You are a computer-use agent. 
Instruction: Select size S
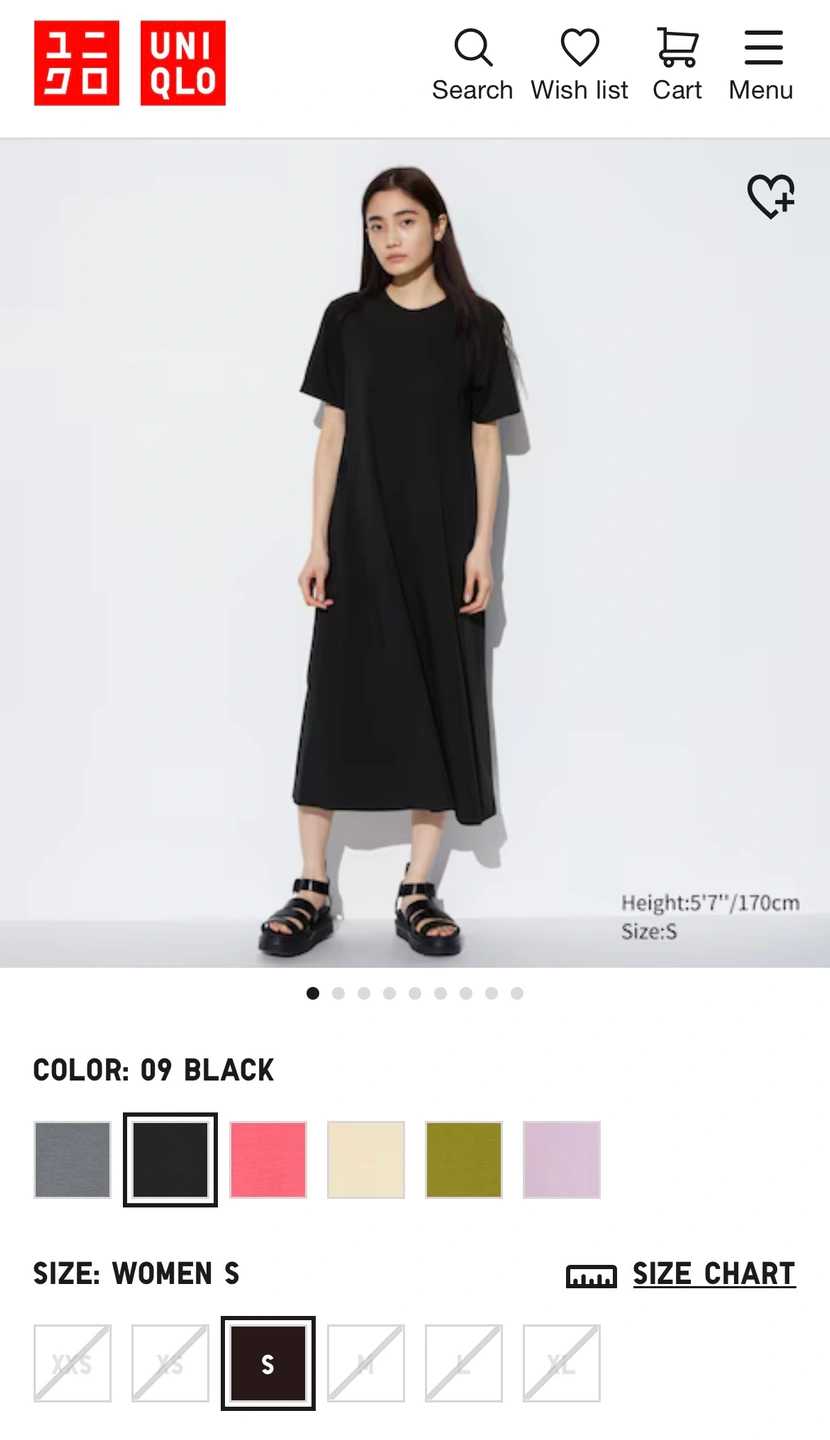coord(268,1364)
